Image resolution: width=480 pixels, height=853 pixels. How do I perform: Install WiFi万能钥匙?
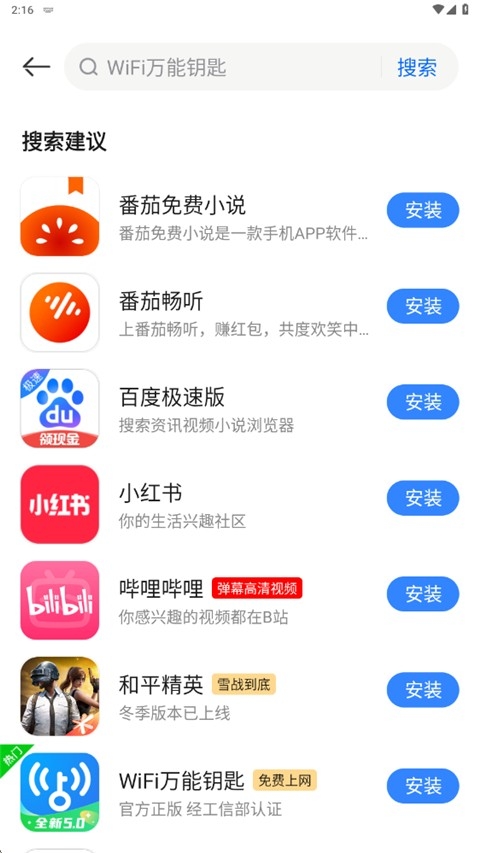pos(423,786)
